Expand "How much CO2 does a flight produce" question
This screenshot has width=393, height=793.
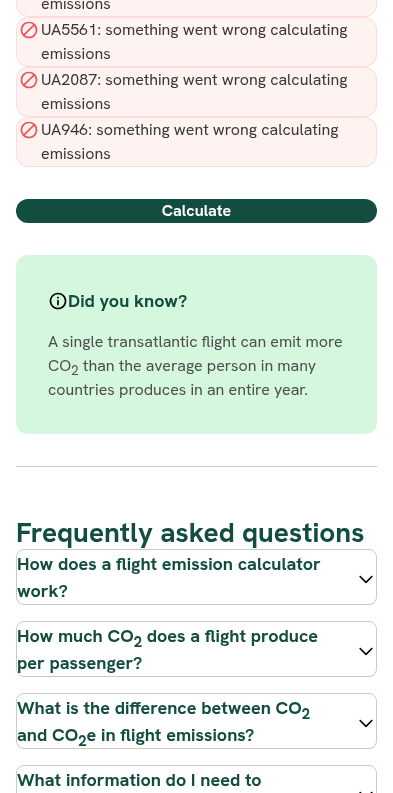click(x=196, y=649)
